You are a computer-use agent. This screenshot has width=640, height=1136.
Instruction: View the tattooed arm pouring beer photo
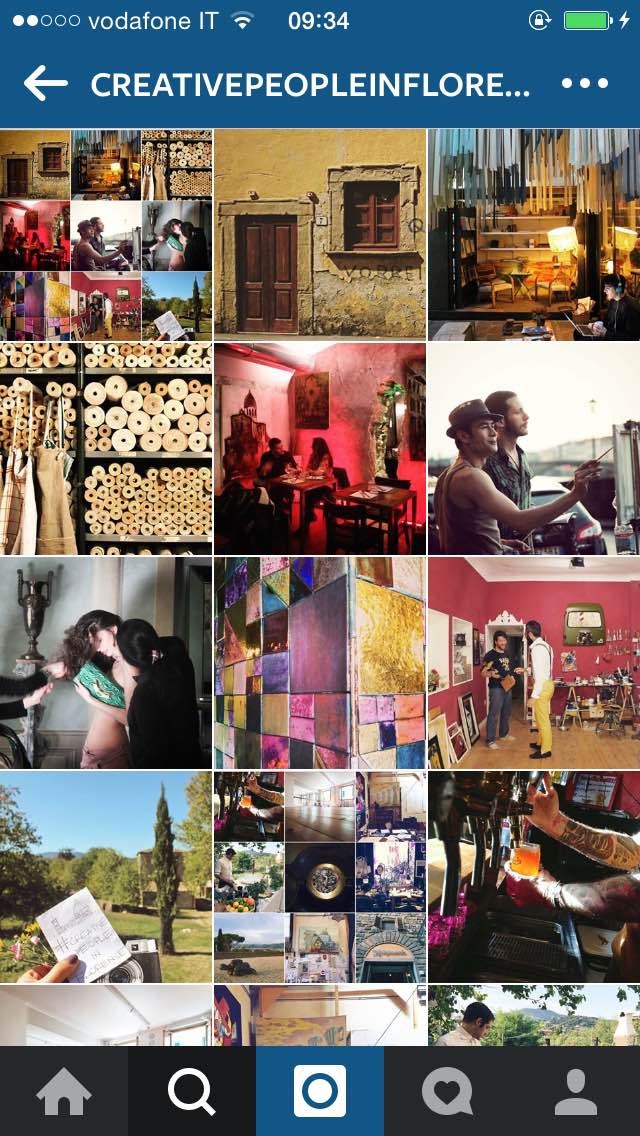pos(534,877)
